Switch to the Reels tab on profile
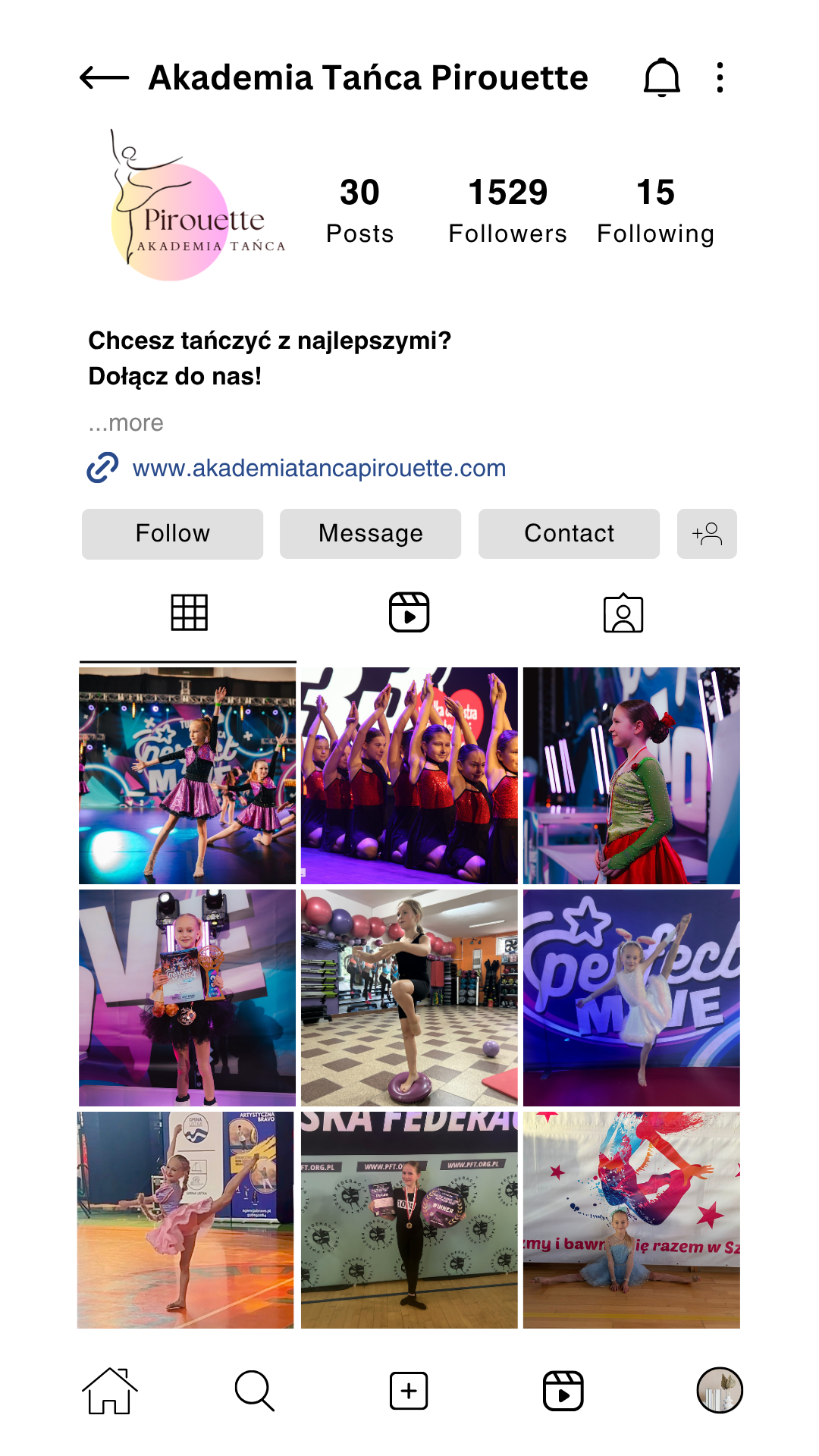Viewport: 819px width, 1456px height. [x=409, y=612]
